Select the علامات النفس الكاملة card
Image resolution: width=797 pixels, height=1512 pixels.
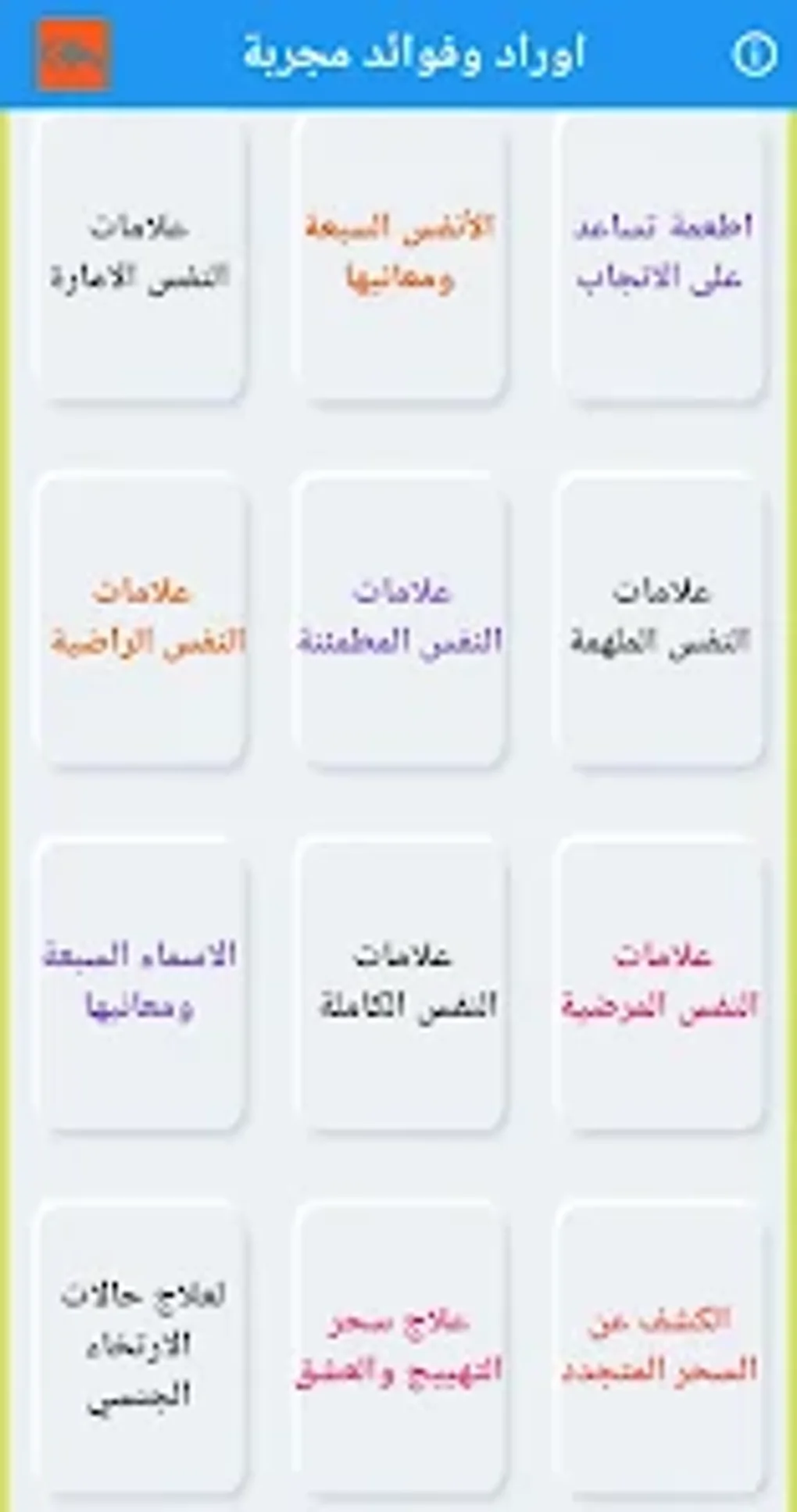[400, 983]
